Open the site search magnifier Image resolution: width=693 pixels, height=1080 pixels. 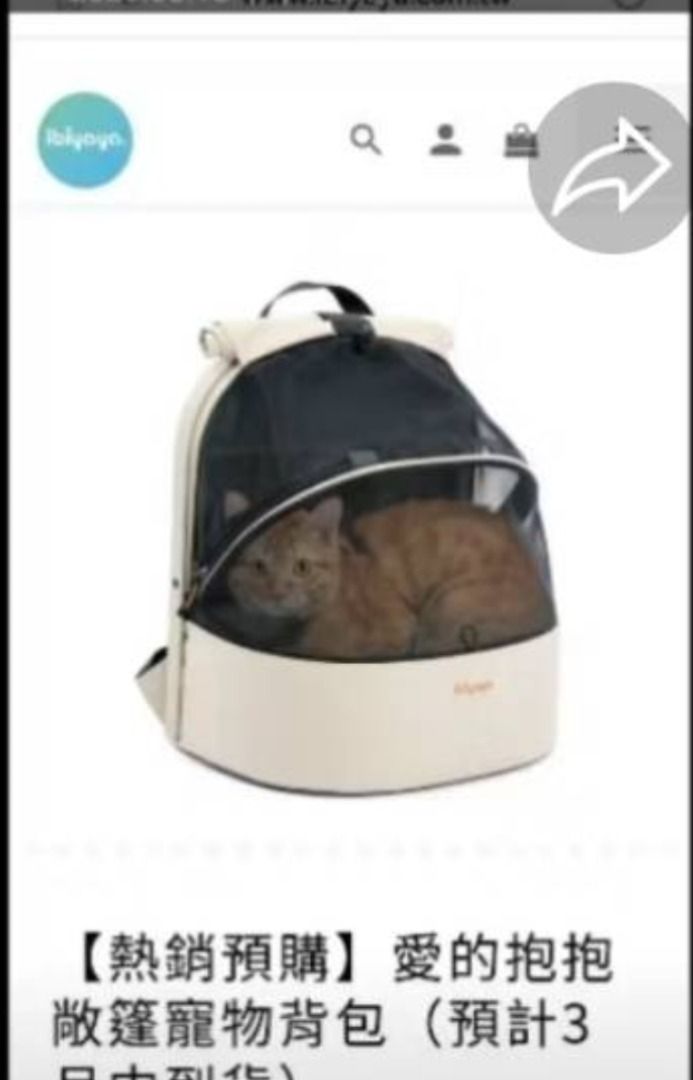coord(366,140)
